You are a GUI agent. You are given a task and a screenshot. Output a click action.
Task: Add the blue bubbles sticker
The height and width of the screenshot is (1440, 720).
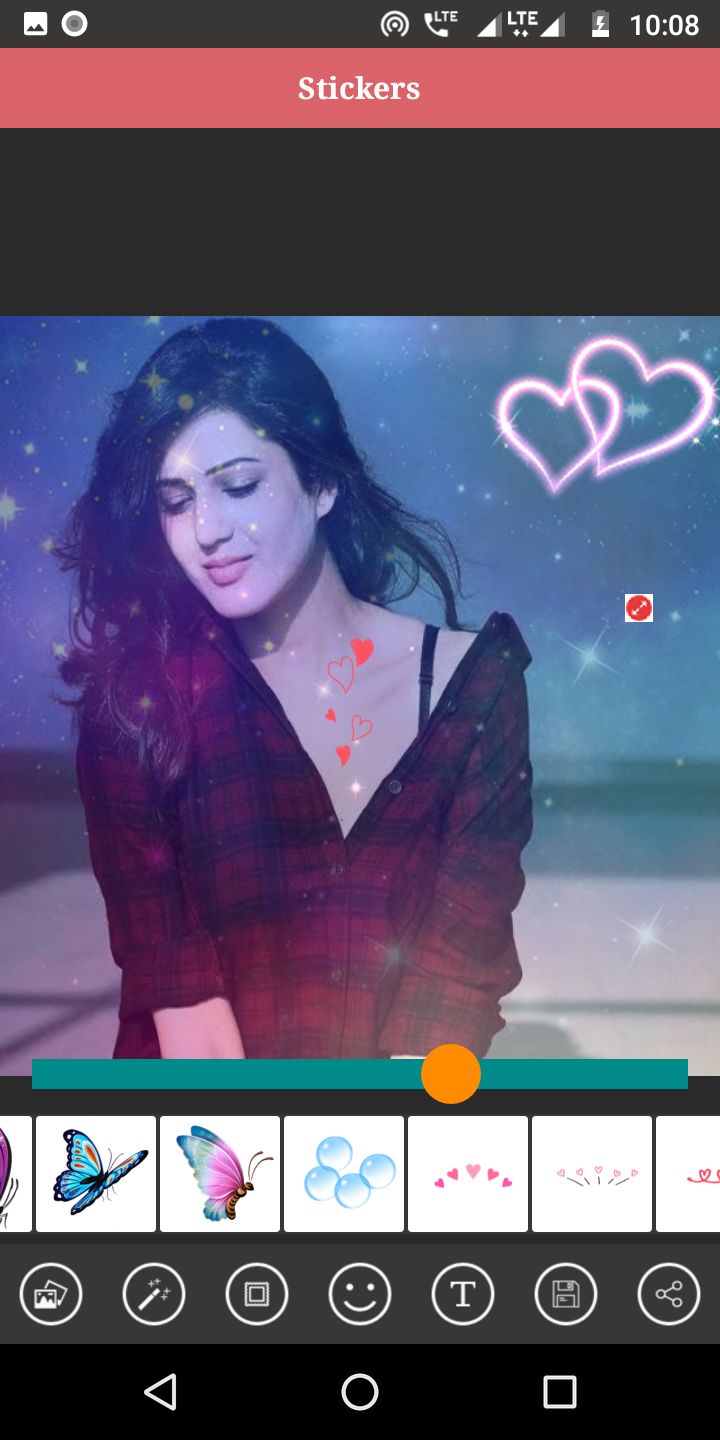coord(344,1173)
